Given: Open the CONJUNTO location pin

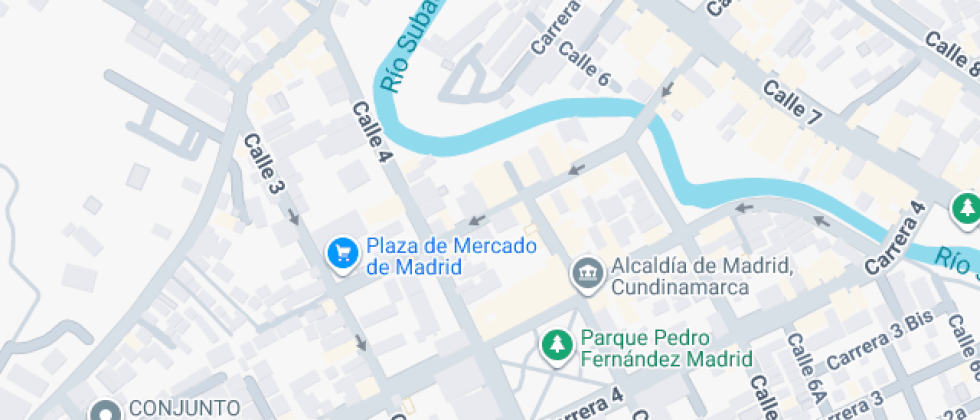Looking at the screenshot, I should (x=105, y=411).
